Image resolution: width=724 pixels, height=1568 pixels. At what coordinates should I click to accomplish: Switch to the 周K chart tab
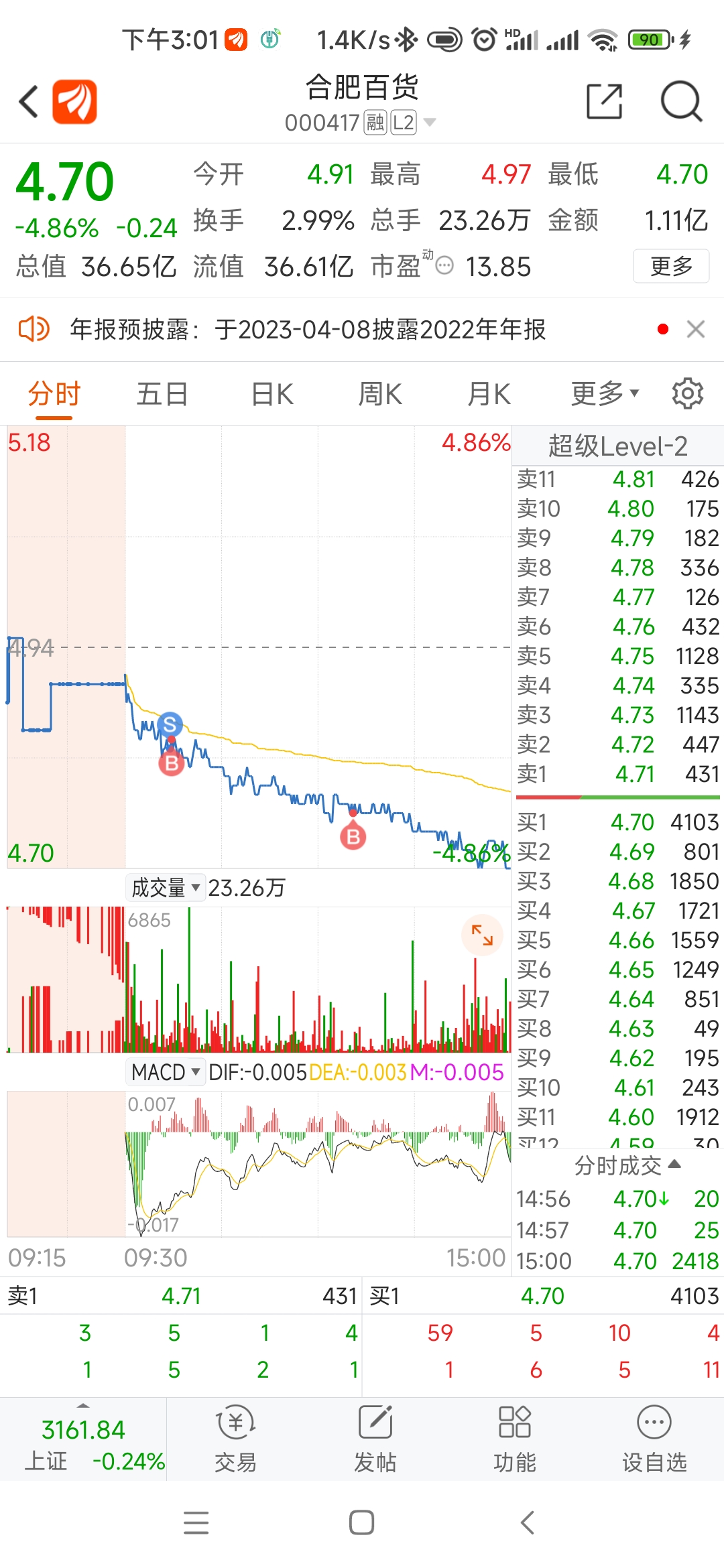(x=380, y=394)
